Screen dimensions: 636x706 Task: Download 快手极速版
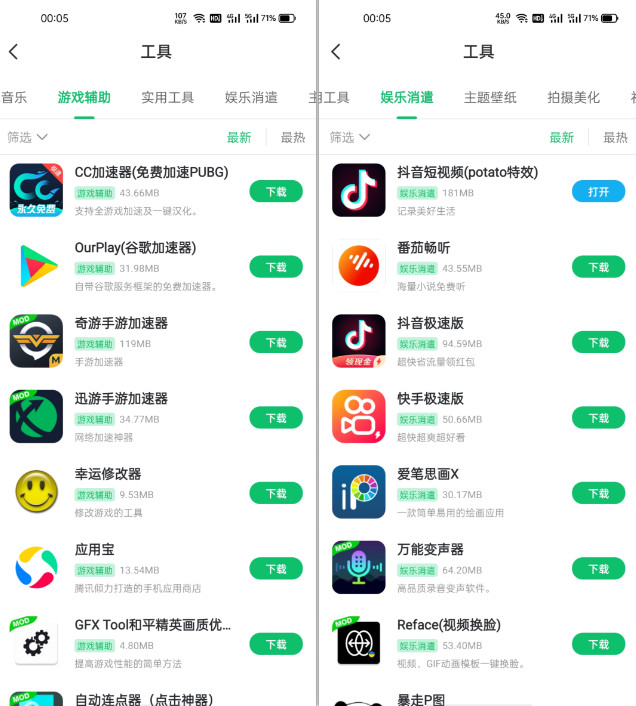(598, 418)
